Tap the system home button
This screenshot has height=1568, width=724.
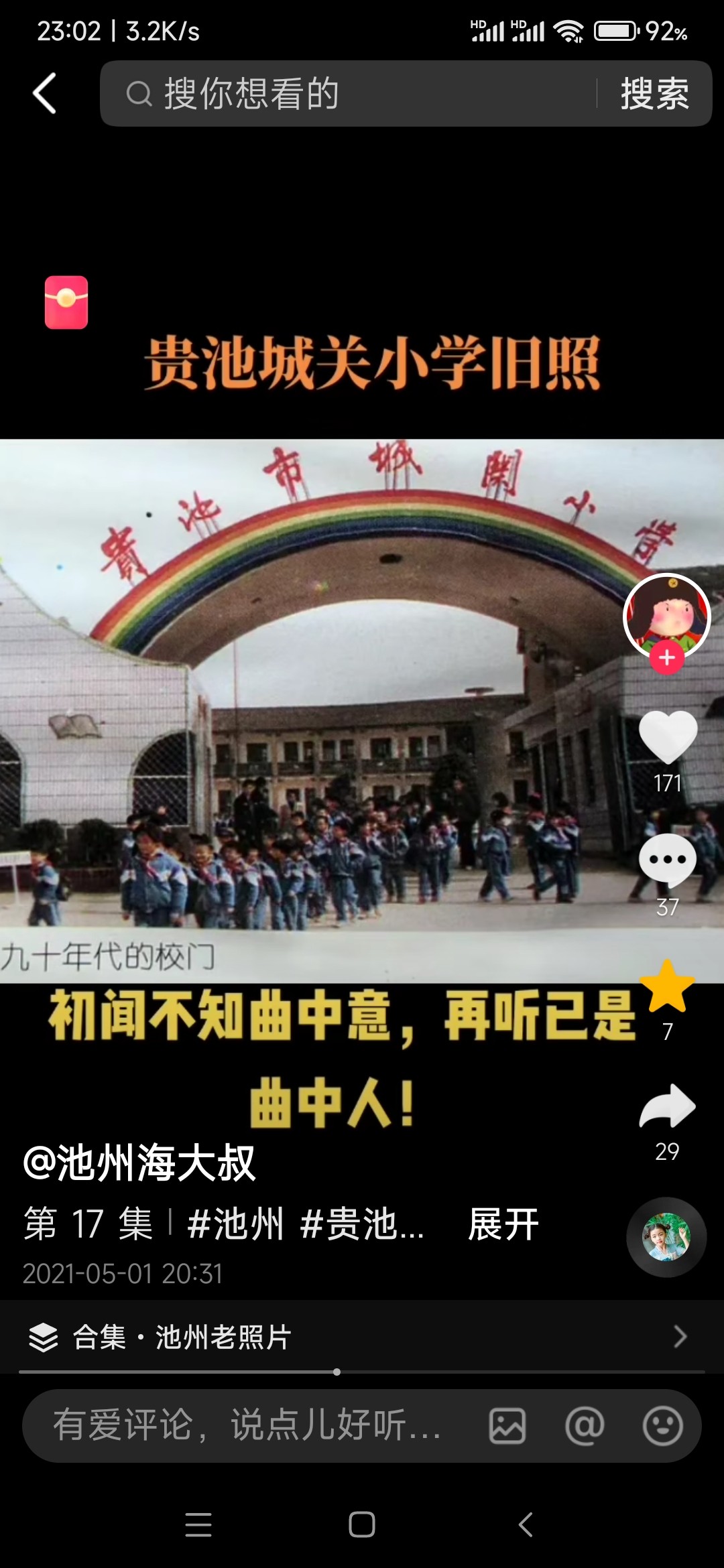[362, 1524]
